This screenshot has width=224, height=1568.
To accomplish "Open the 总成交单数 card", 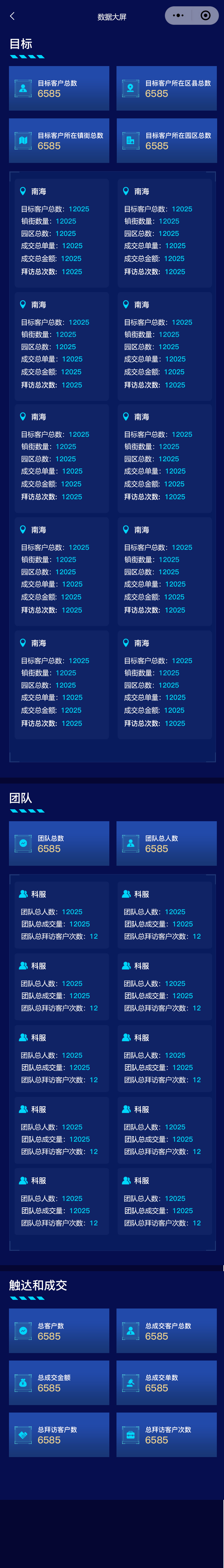I will coord(166,1383).
